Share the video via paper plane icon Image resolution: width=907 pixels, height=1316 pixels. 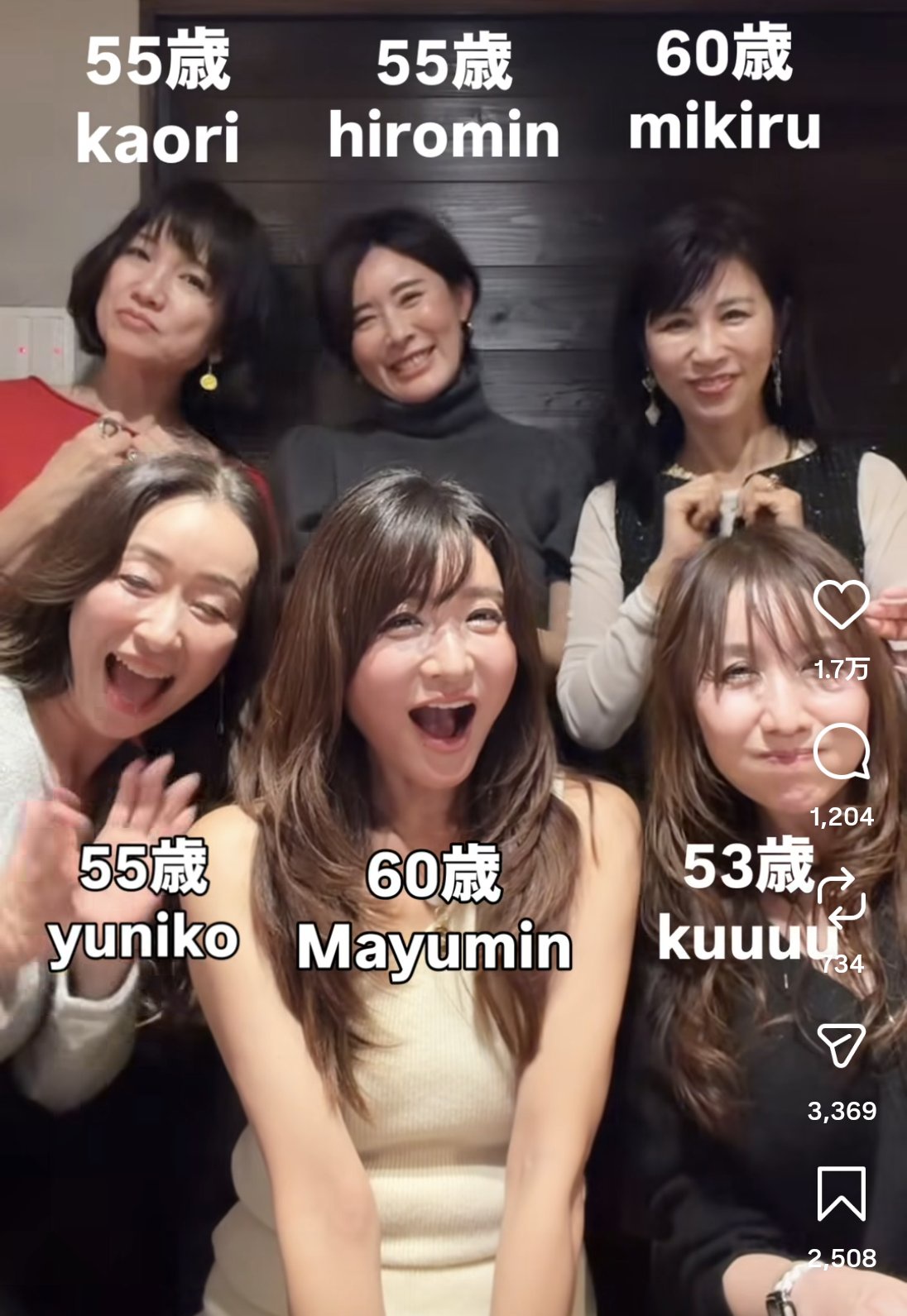tap(841, 1045)
